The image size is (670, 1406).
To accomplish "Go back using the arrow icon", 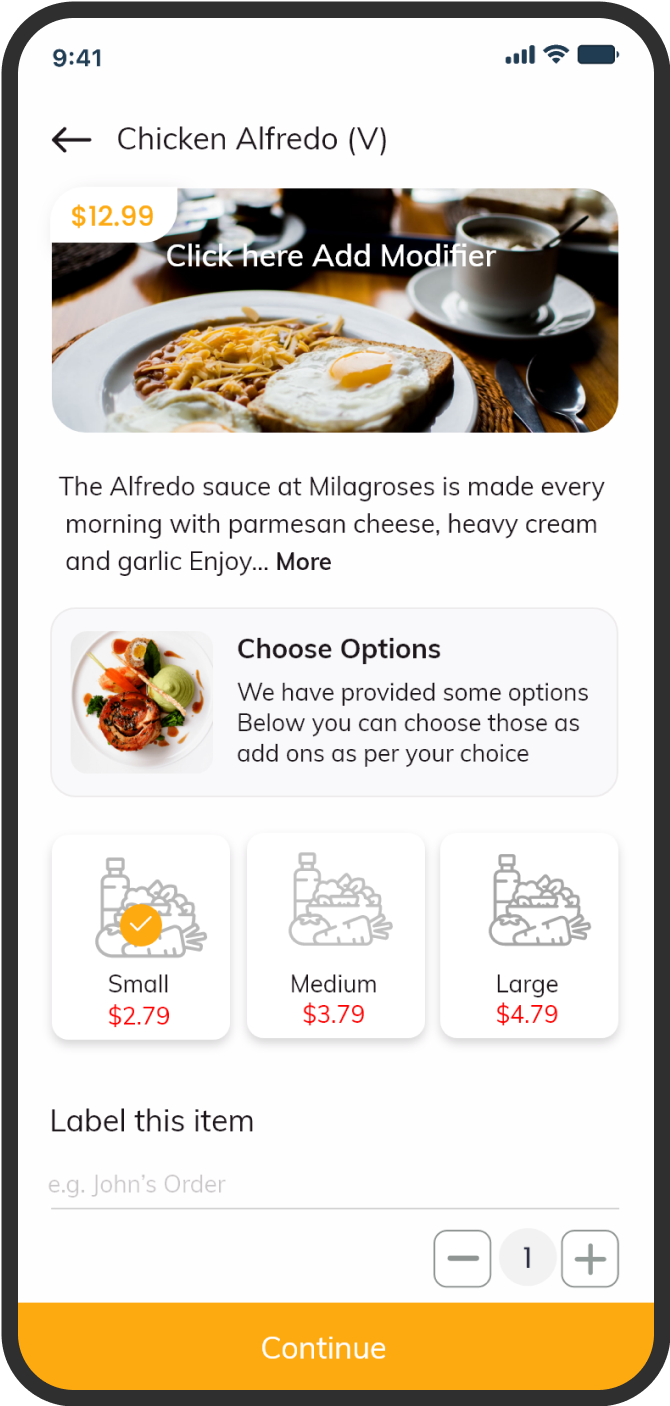I will (71, 140).
